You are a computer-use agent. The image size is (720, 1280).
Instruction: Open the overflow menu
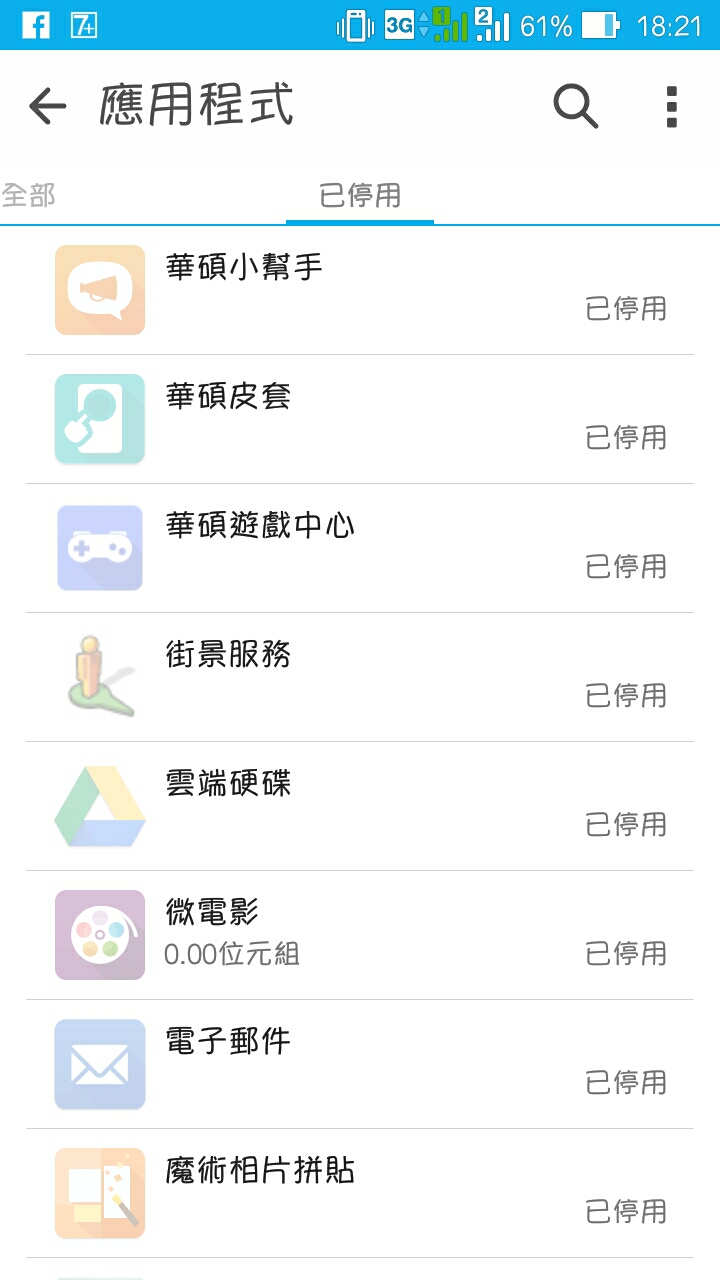(x=672, y=106)
